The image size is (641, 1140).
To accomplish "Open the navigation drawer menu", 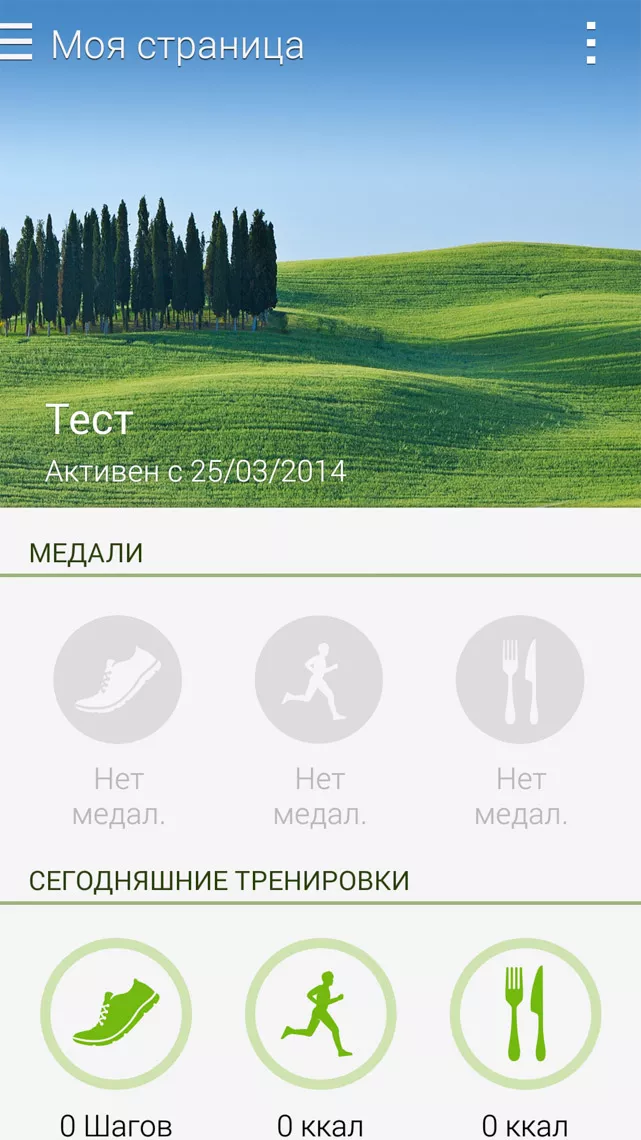I will (x=17, y=44).
